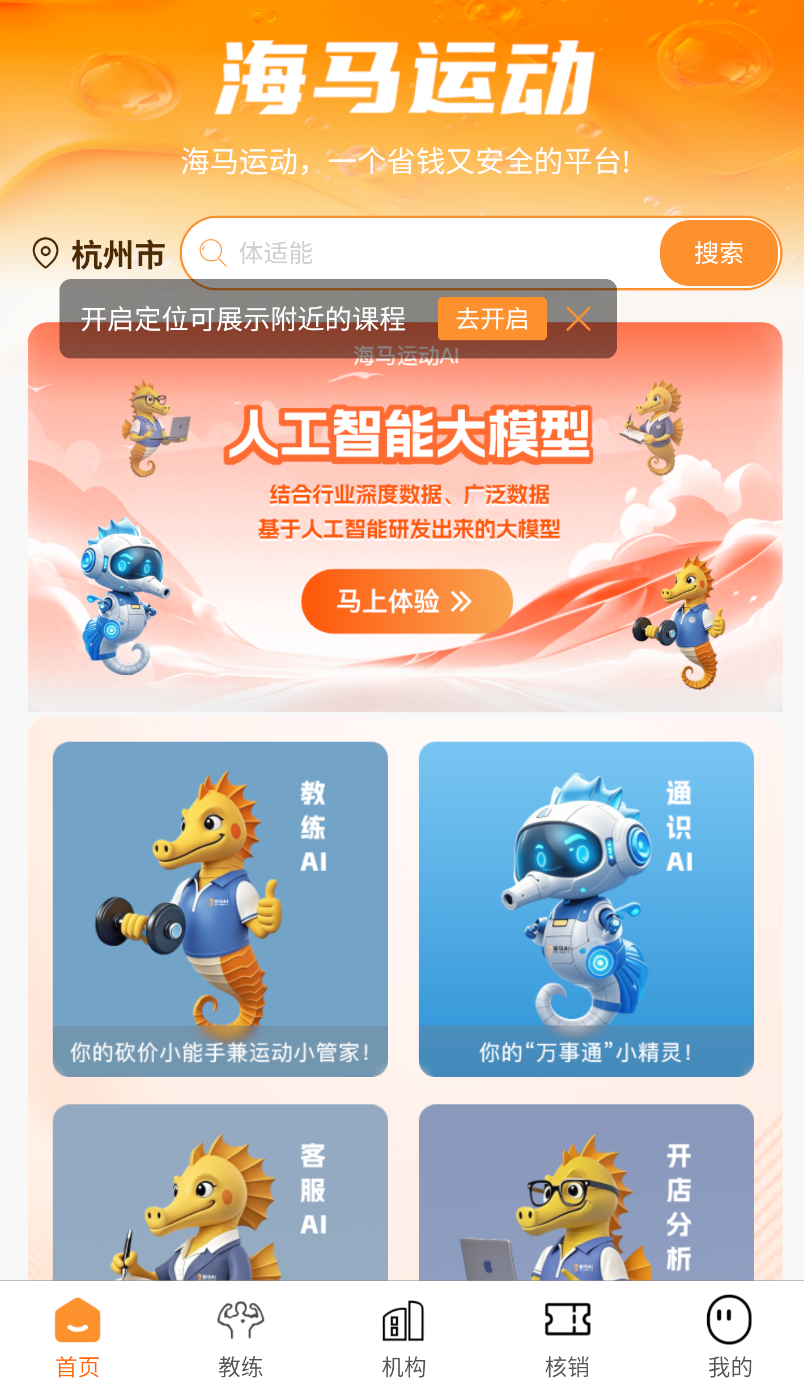Open the 教练AI card
The width and height of the screenshot is (804, 1388).
(220, 908)
